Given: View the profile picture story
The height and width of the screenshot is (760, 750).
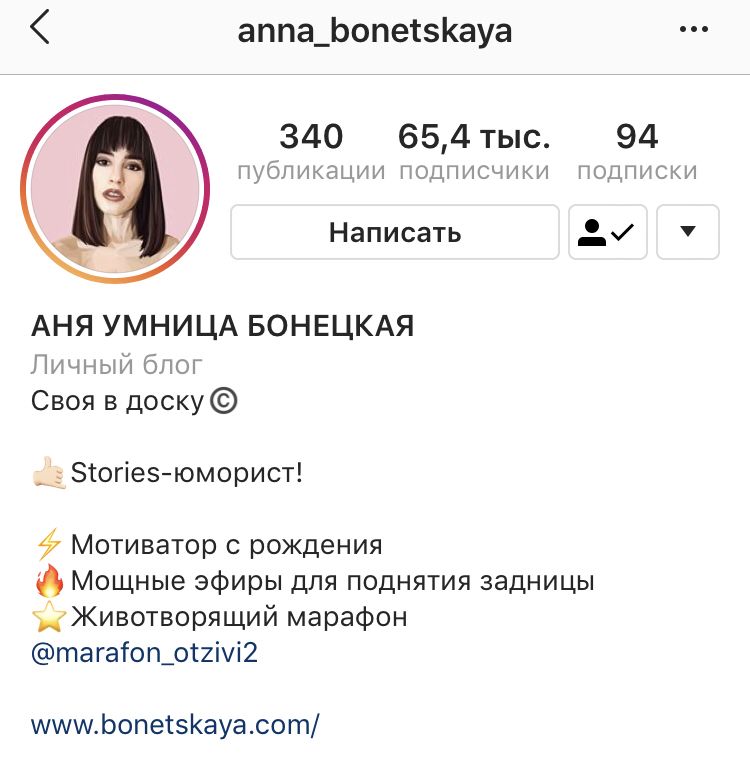Looking at the screenshot, I should [116, 189].
